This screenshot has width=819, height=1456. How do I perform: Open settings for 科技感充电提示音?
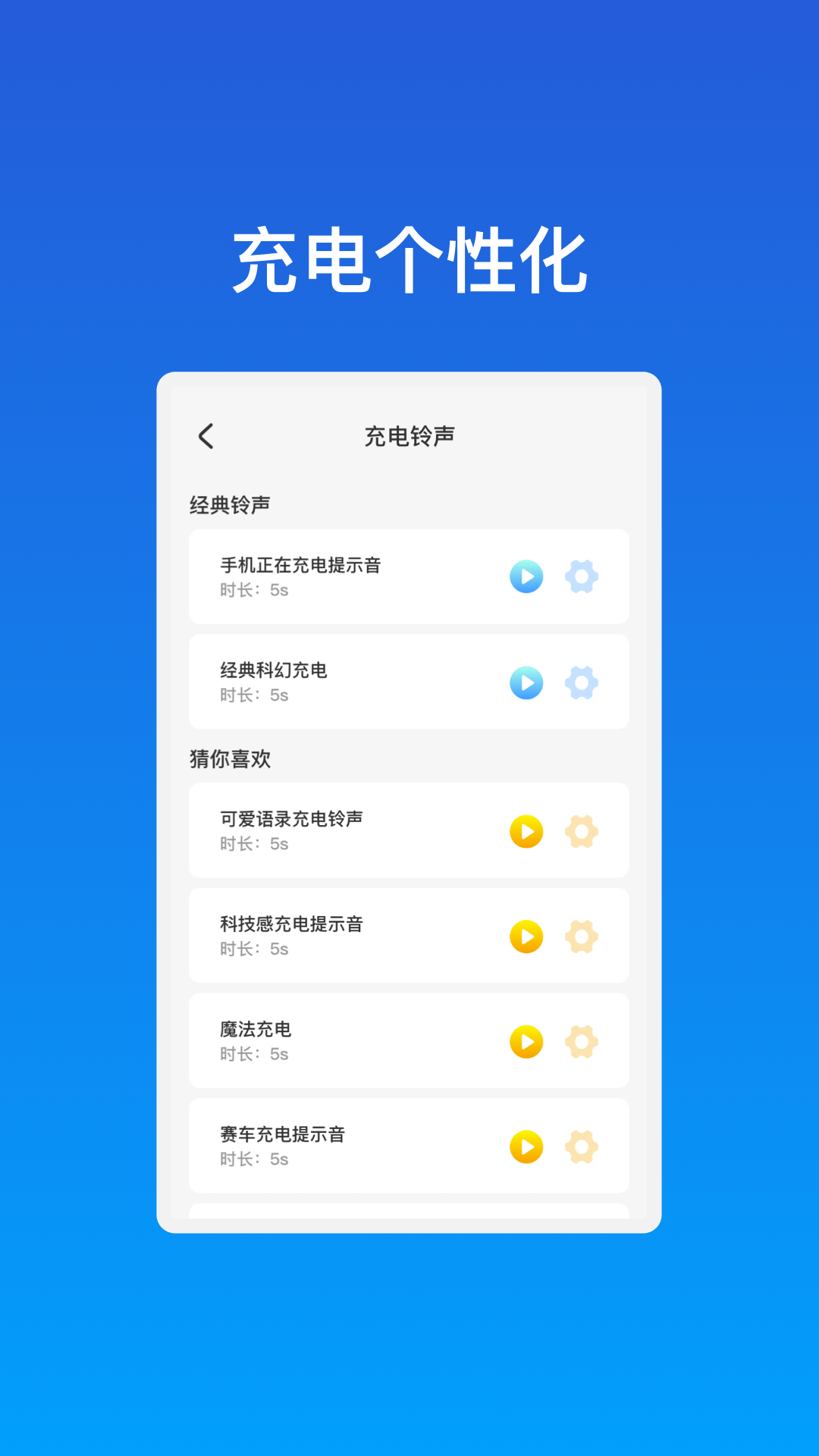point(582,936)
